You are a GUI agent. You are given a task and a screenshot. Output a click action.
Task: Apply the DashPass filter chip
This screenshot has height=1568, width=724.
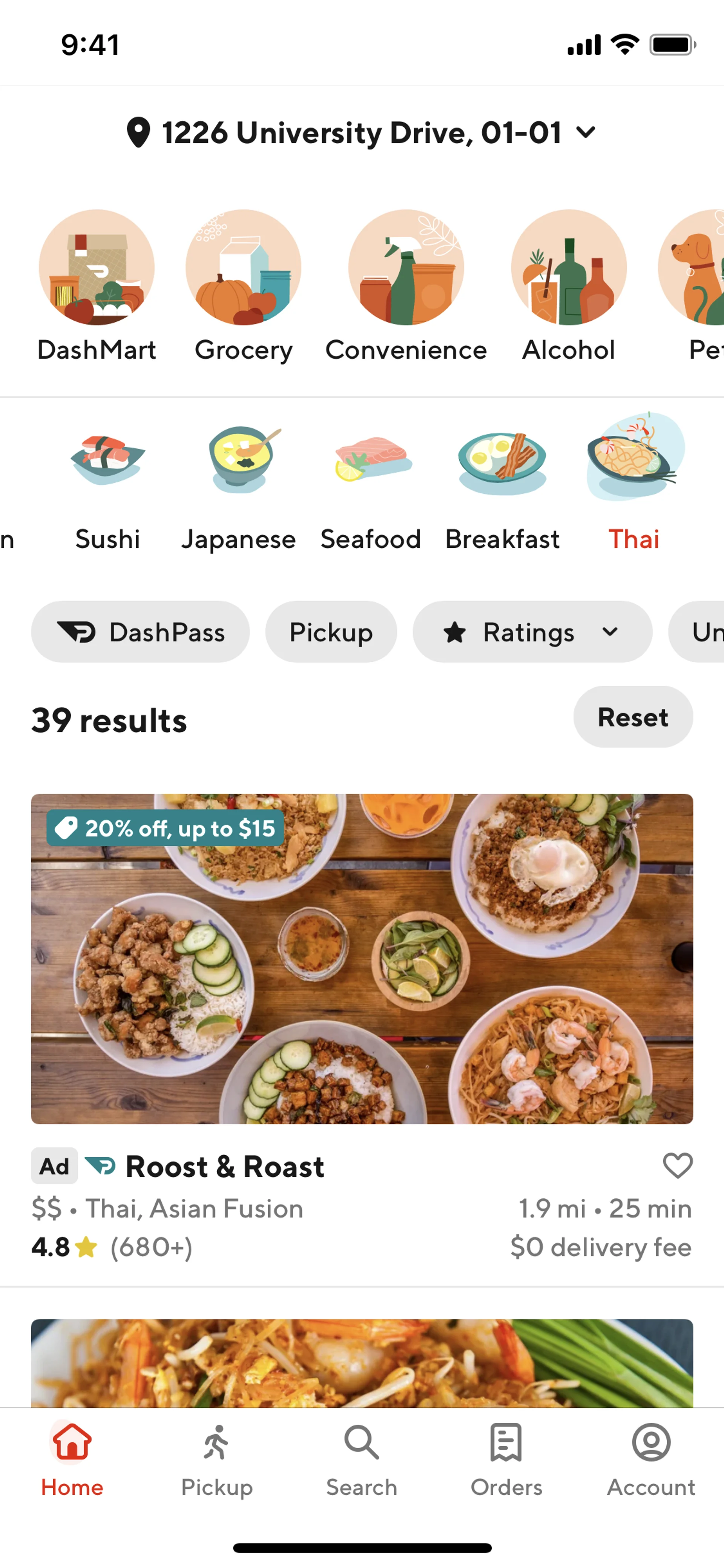tap(141, 632)
